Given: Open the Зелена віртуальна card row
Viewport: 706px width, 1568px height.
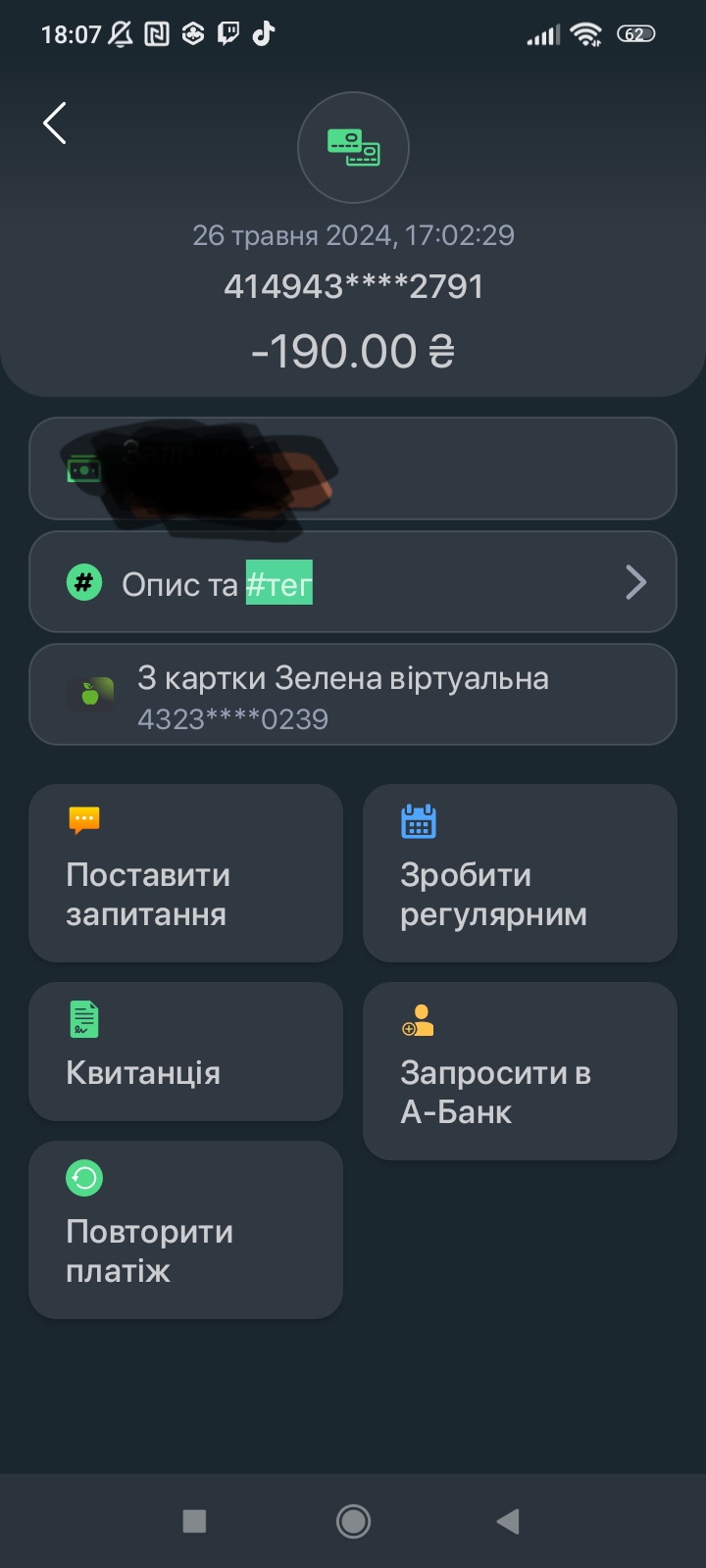Looking at the screenshot, I should point(353,696).
